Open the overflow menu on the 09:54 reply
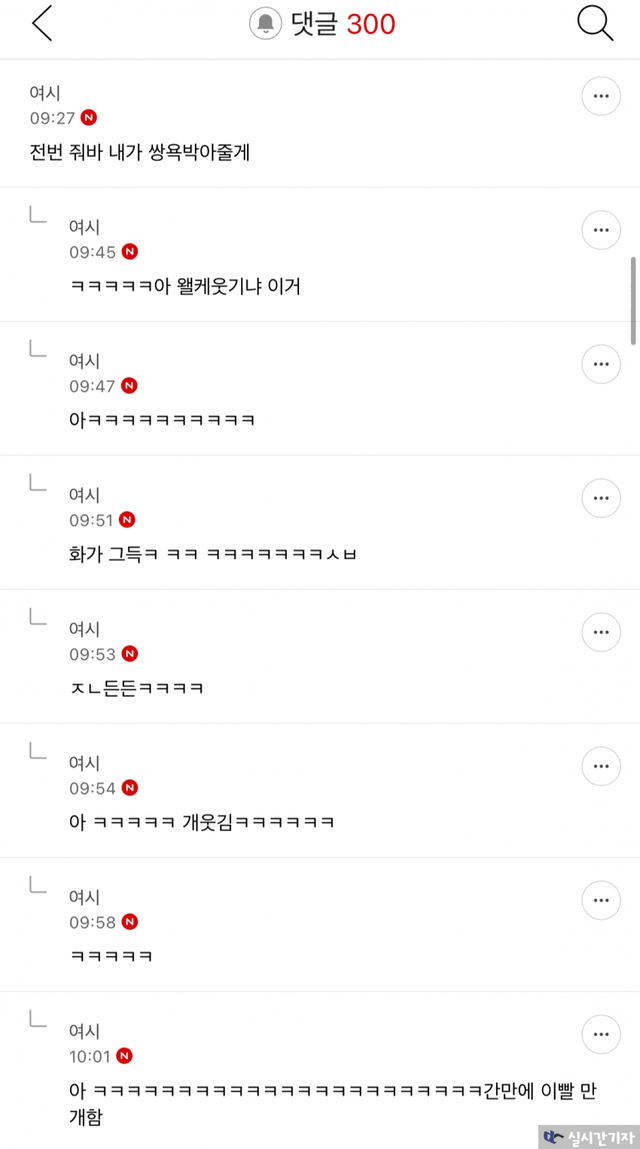This screenshot has width=640, height=1149. (x=601, y=766)
